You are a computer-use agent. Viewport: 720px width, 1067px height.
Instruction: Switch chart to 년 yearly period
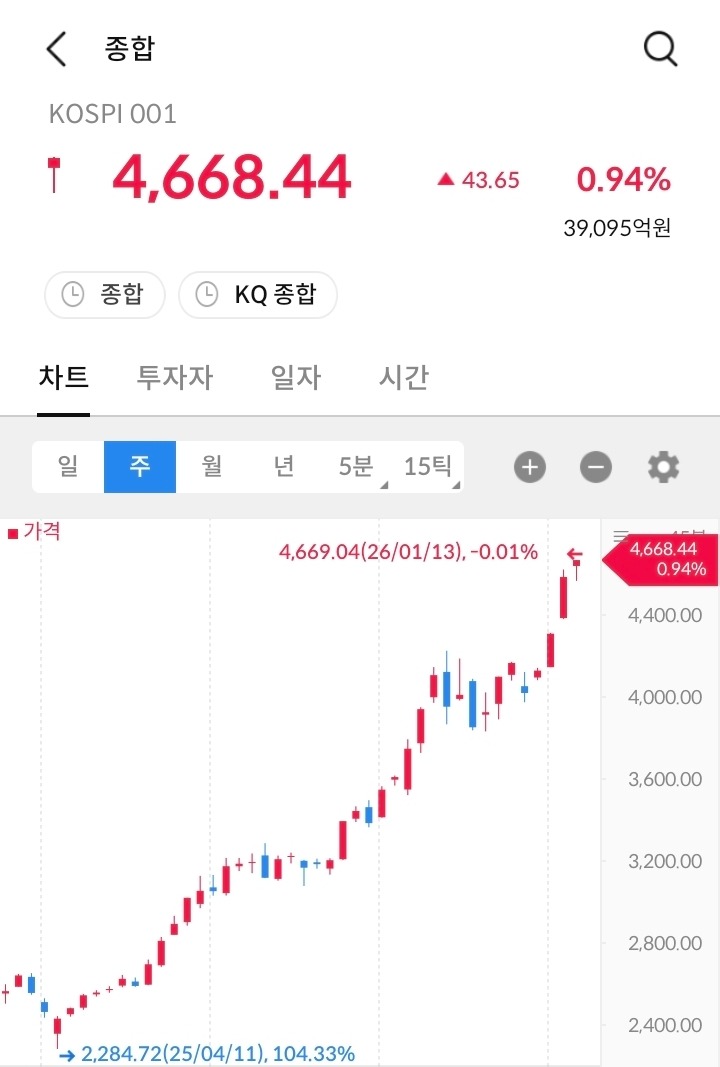pos(284,467)
